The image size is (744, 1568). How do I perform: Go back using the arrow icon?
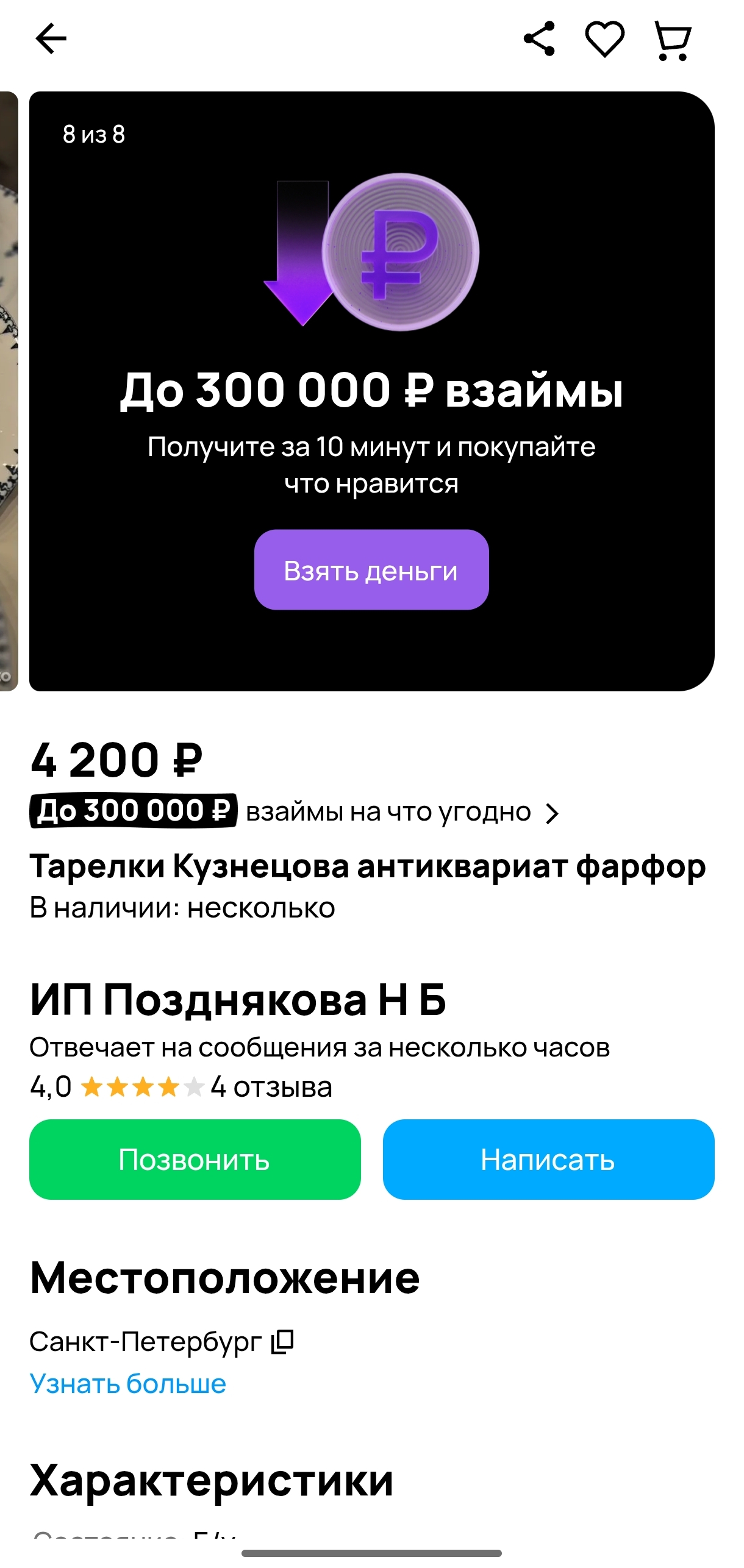pos(51,39)
